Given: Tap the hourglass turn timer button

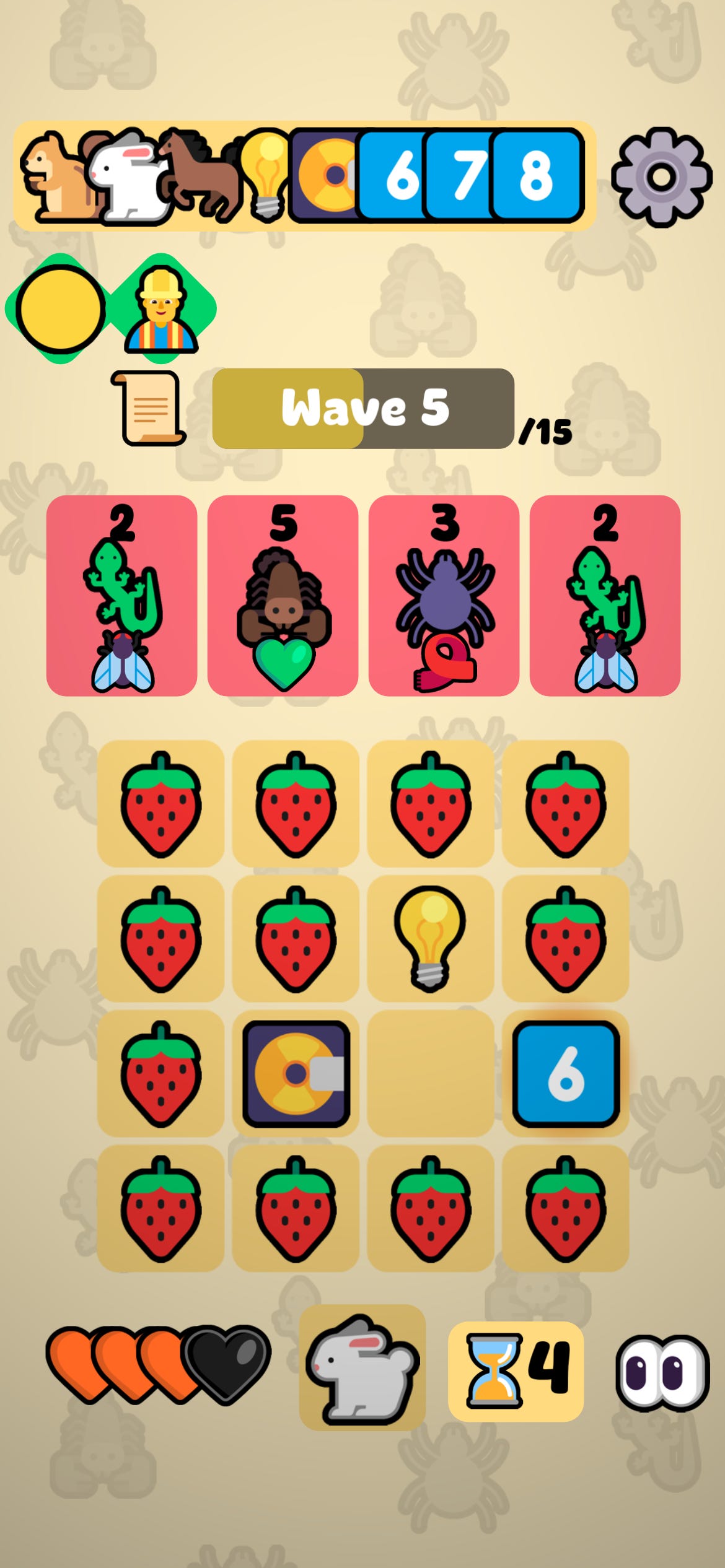Looking at the screenshot, I should [x=515, y=1371].
